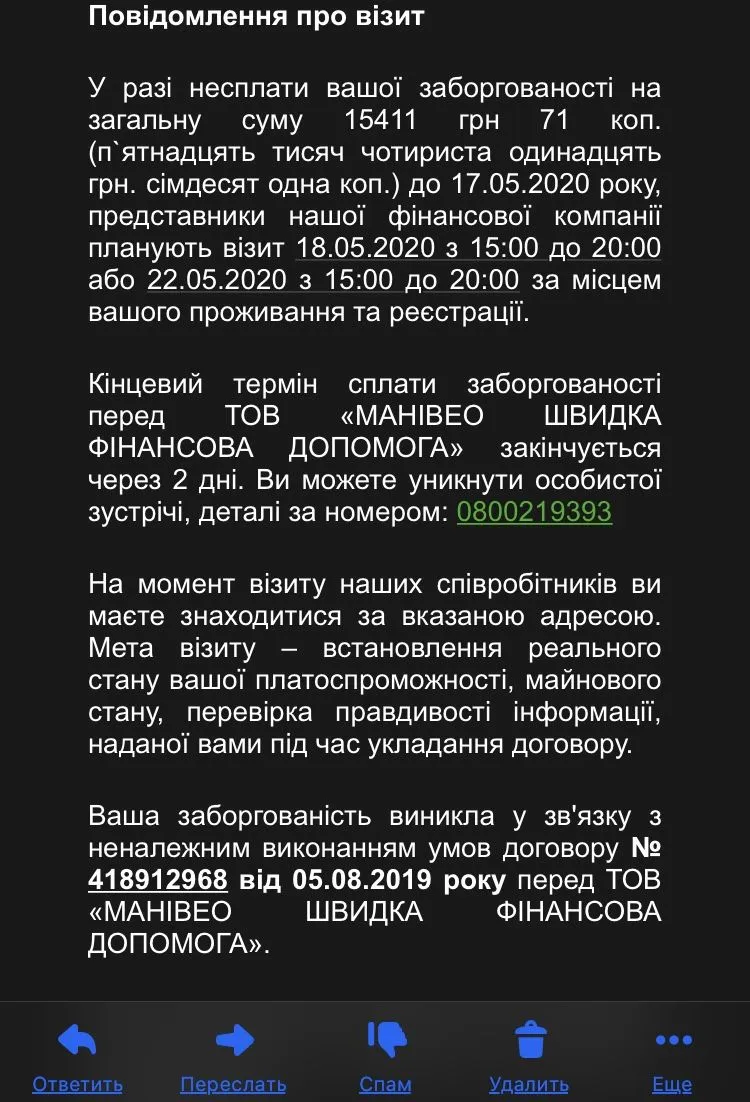Open the Еще more options menu
This screenshot has height=1102, width=750.
click(x=672, y=1055)
